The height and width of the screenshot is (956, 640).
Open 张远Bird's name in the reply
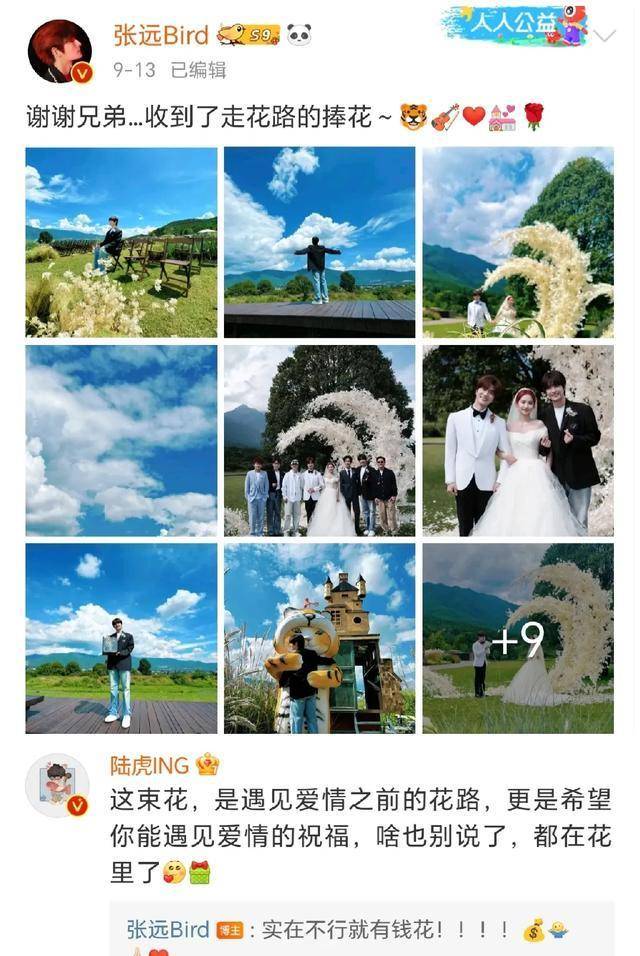tap(168, 930)
